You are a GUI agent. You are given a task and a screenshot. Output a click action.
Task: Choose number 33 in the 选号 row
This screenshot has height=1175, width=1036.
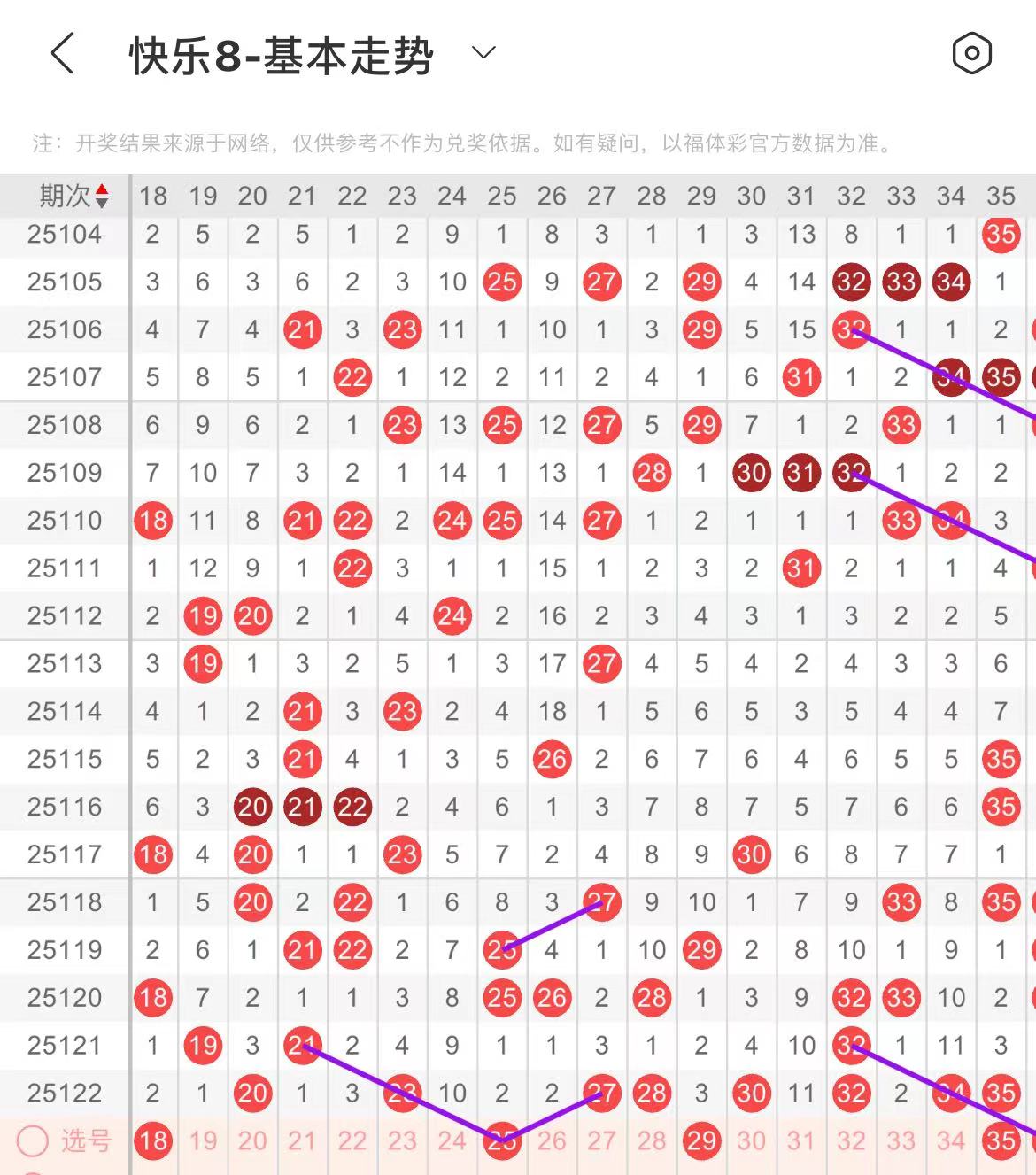point(901,1140)
